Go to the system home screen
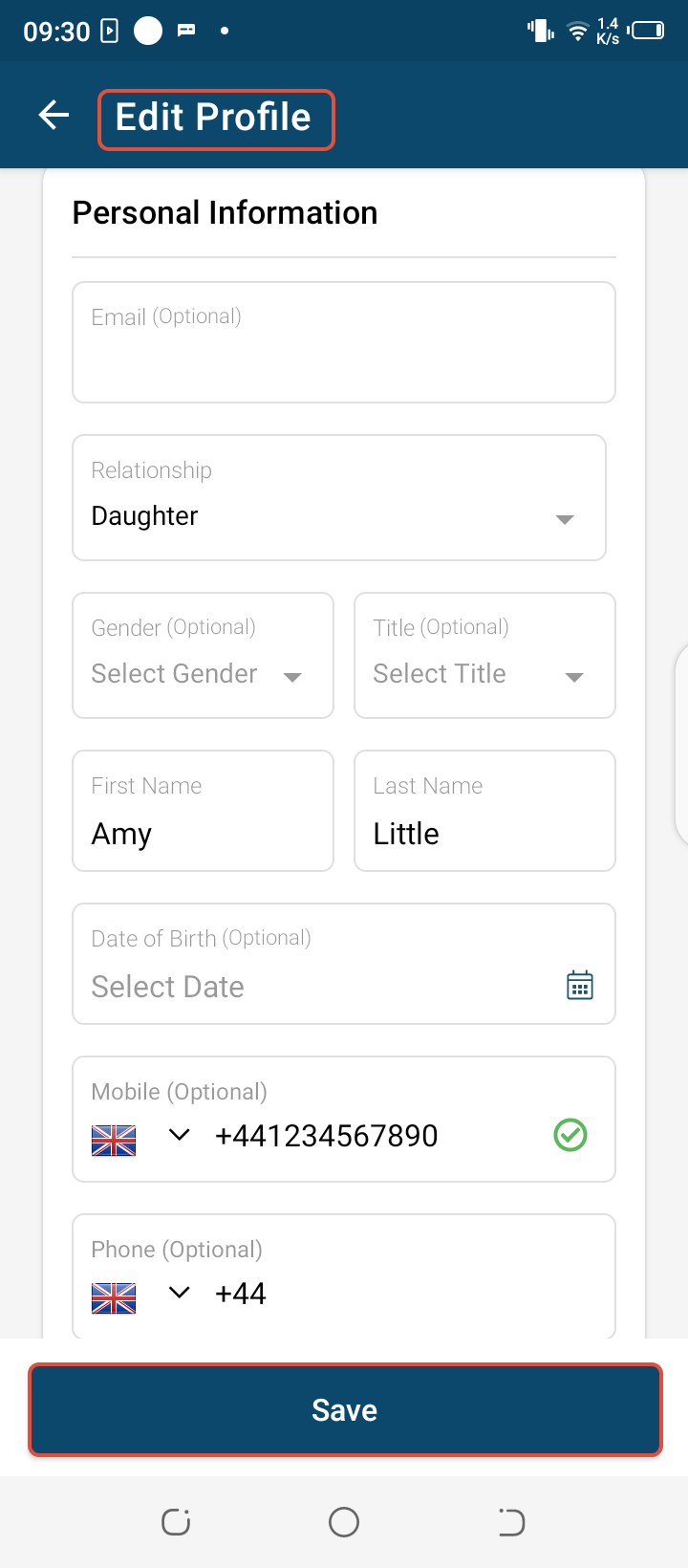688x1568 pixels. coord(344,1521)
